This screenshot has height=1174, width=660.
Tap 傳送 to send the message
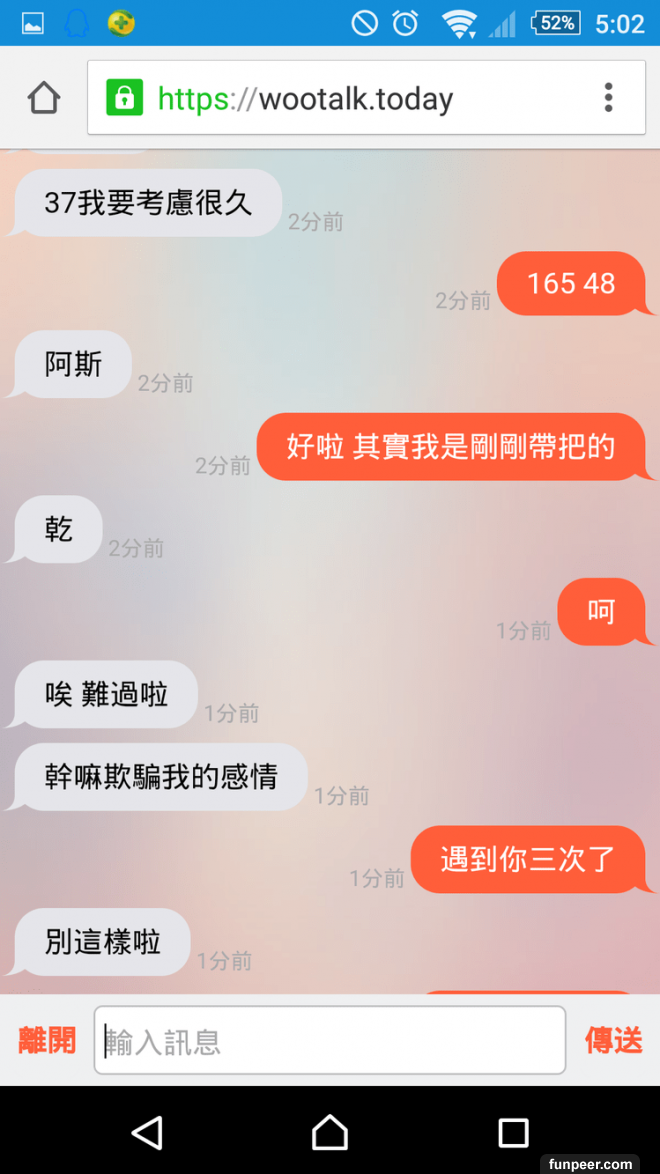click(x=613, y=1040)
